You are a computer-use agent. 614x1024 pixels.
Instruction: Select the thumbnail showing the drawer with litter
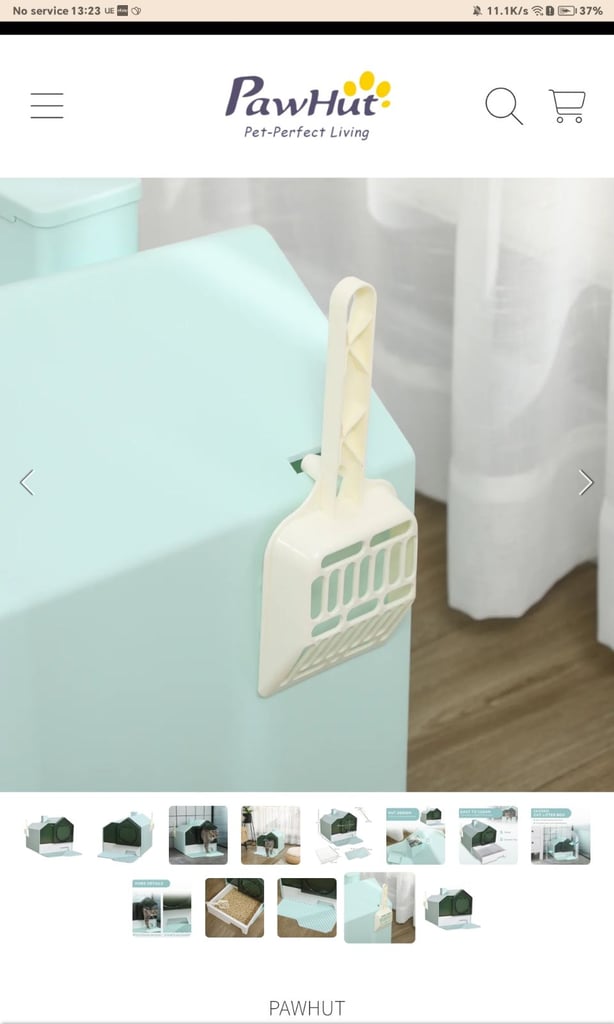coord(234,908)
